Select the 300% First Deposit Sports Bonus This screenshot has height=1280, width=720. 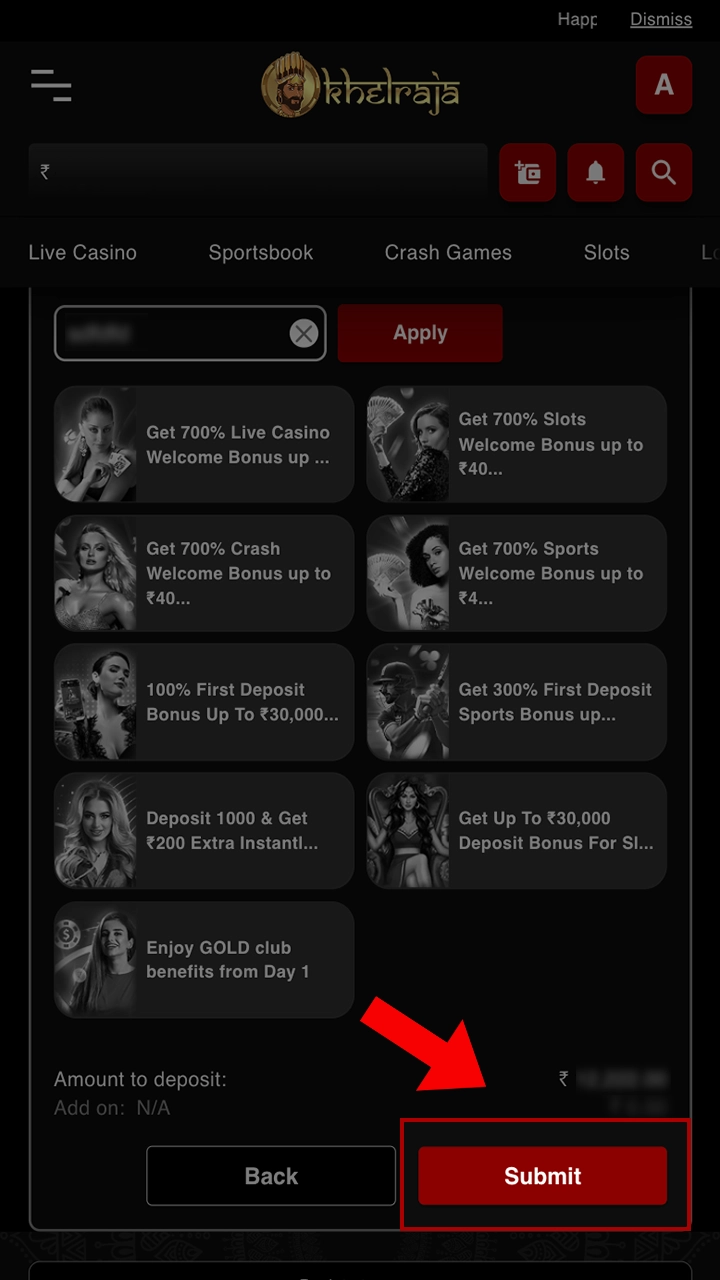coord(516,702)
